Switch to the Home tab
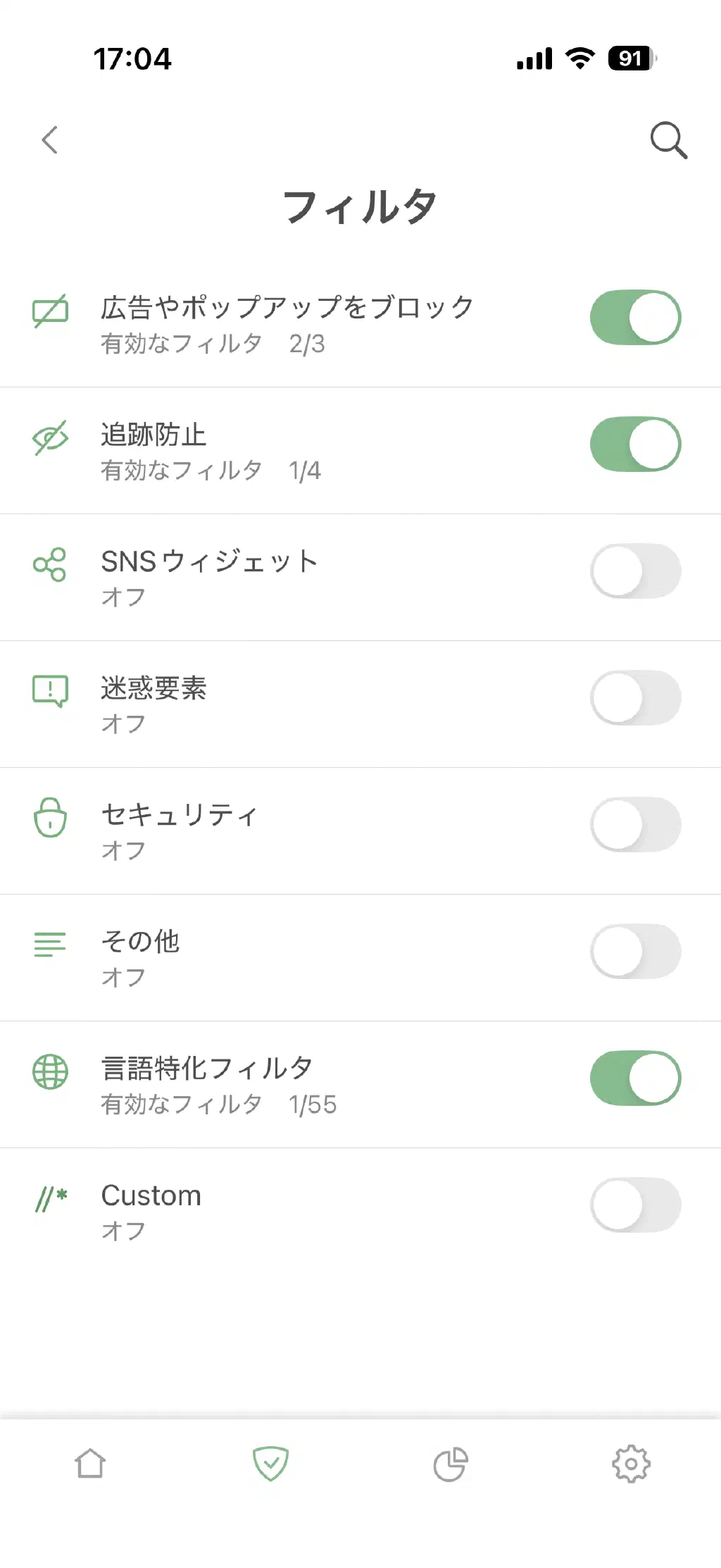Screen dimensions: 721x1568 coord(90,1464)
